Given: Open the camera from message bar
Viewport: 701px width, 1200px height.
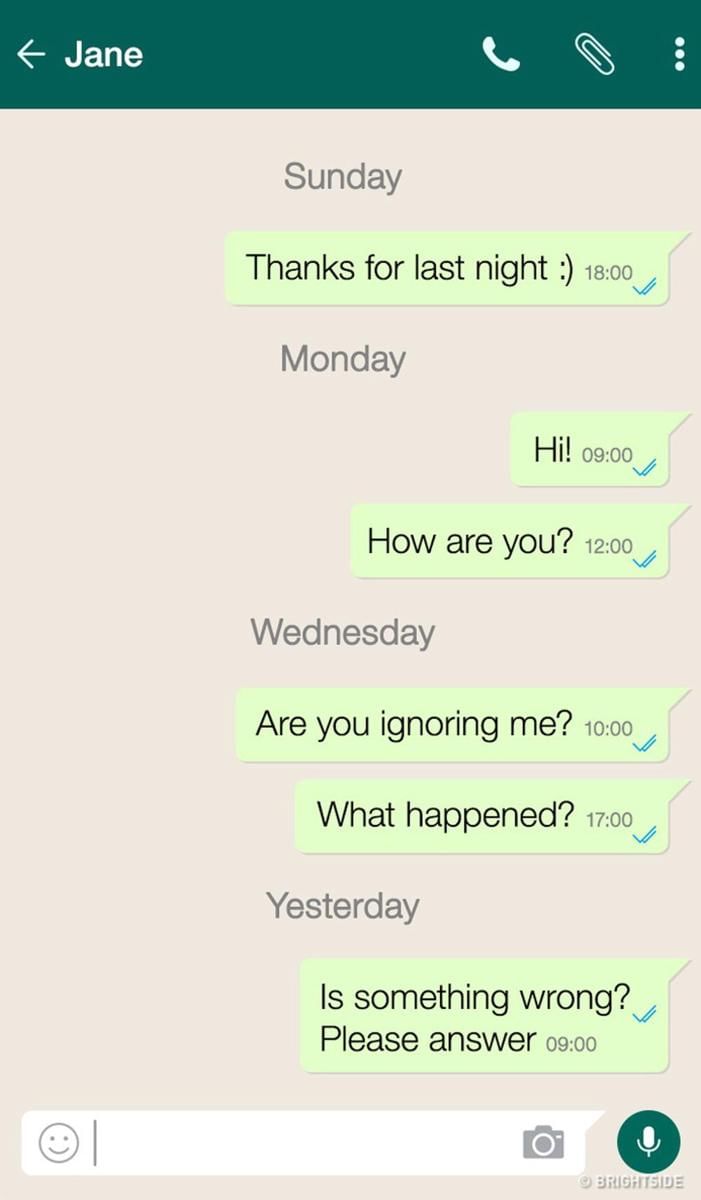Looking at the screenshot, I should point(543,1142).
